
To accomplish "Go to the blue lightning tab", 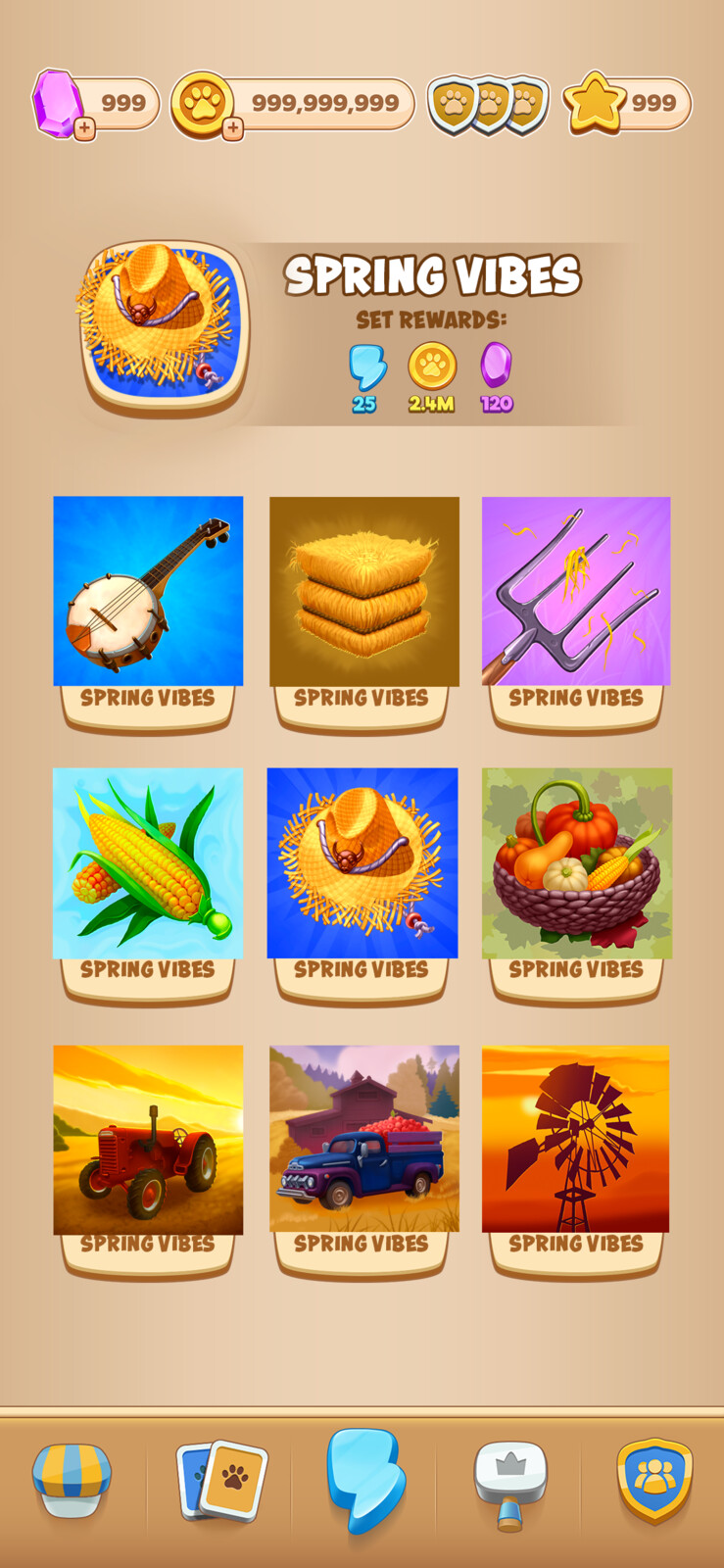I will pos(364,1480).
